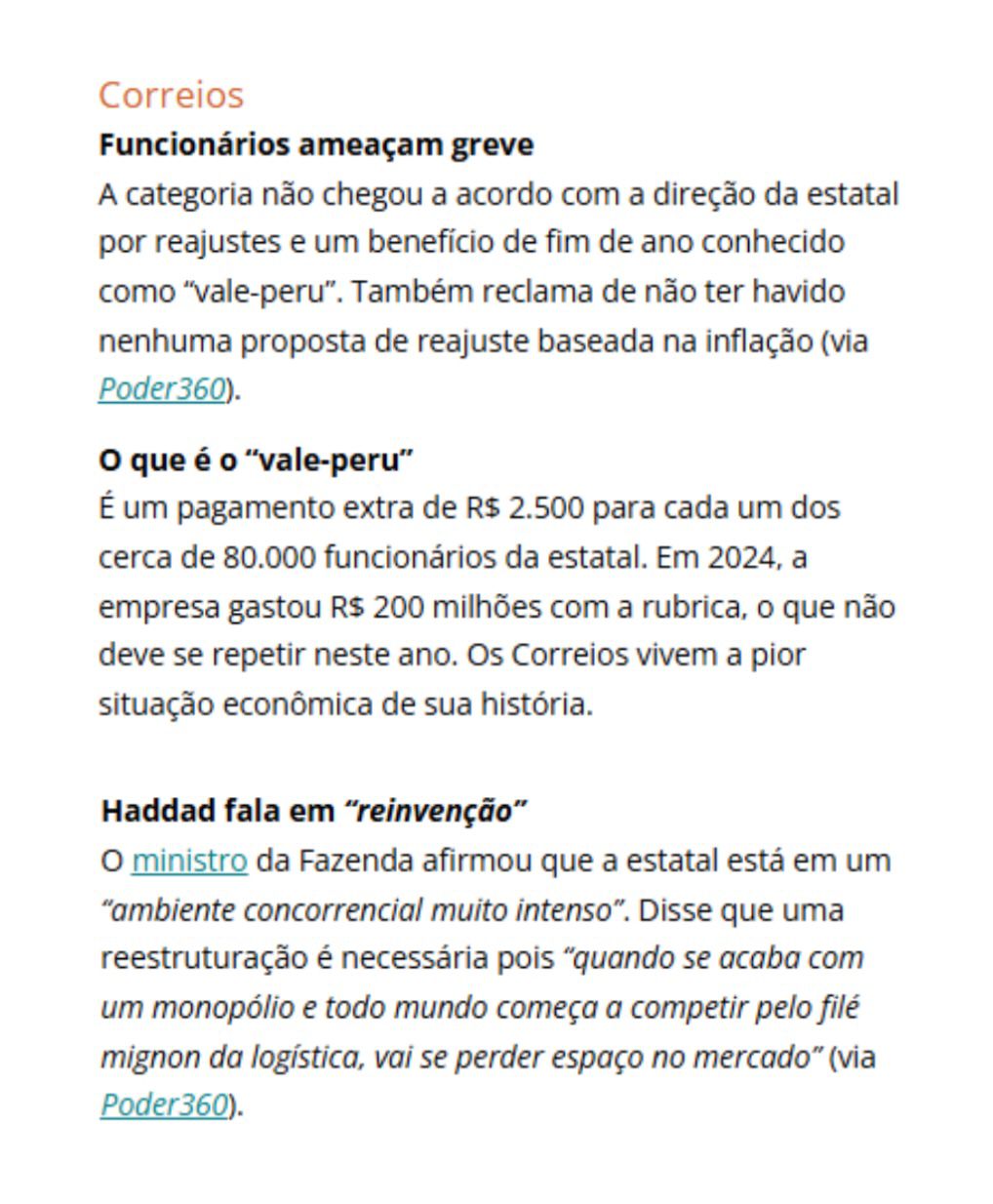Open the Poder360 link after Haddad's quote

pos(164,1104)
